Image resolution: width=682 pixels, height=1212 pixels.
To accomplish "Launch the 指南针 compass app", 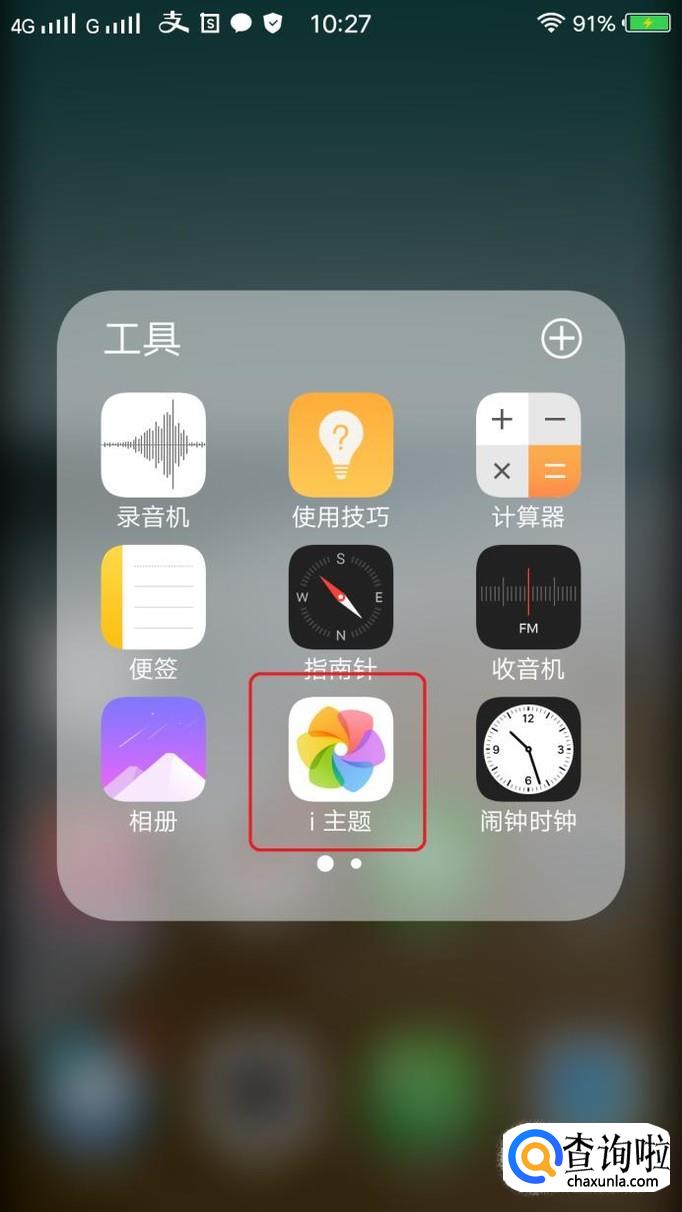I will point(341,597).
